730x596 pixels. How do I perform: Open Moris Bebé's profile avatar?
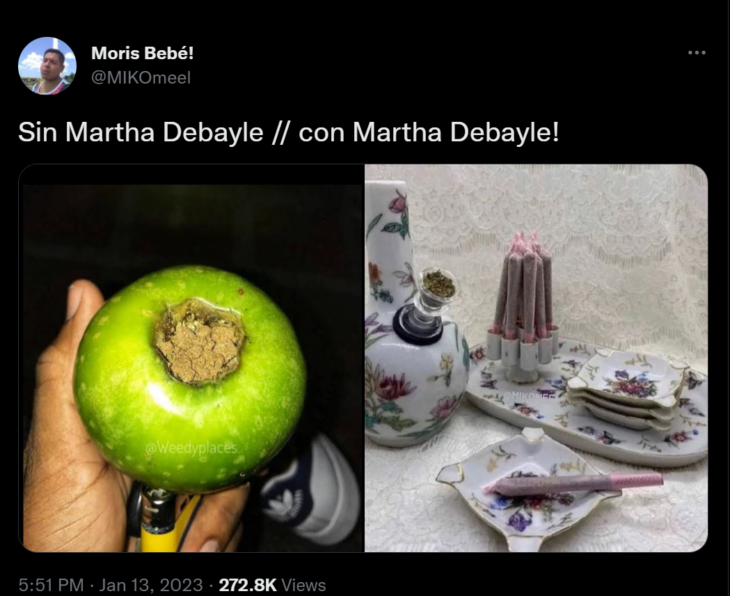(x=47, y=66)
